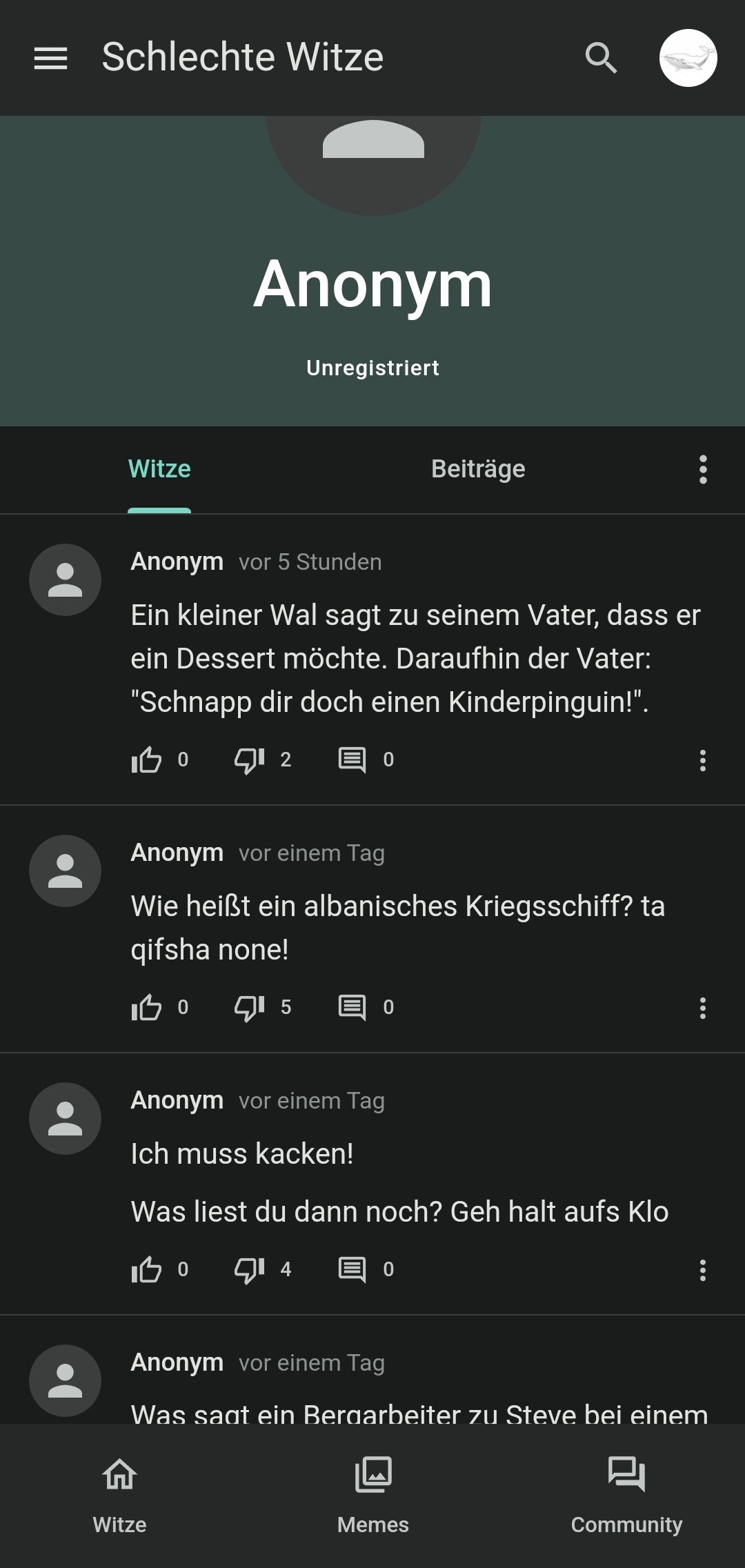Screen dimensions: 745x1568
Task: Dislike the 'Ich muss kacken!' joke
Action: [x=249, y=1269]
